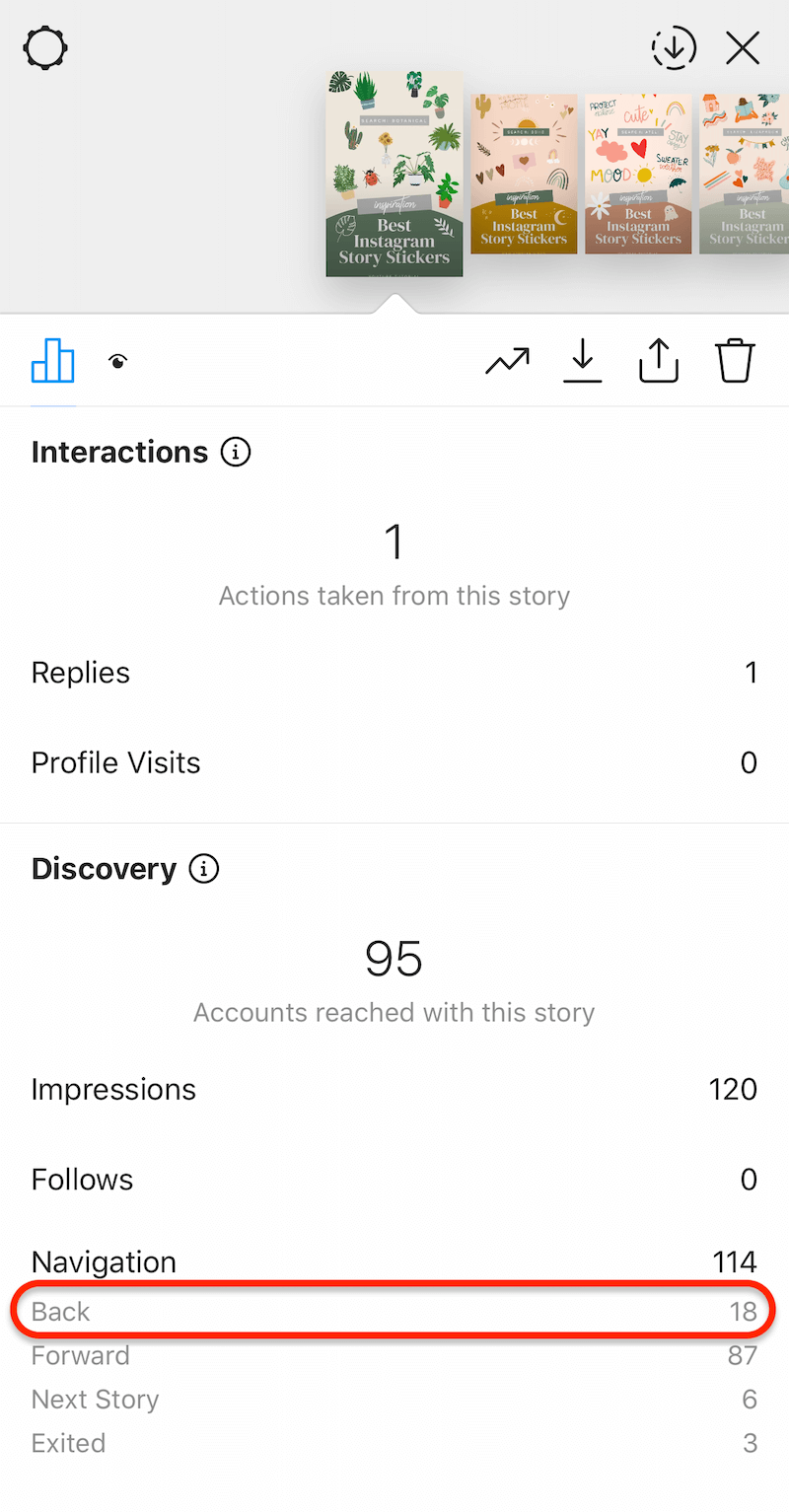Open the green plant sticker story thumbnail
This screenshot has height=1512, width=789.
(394, 174)
